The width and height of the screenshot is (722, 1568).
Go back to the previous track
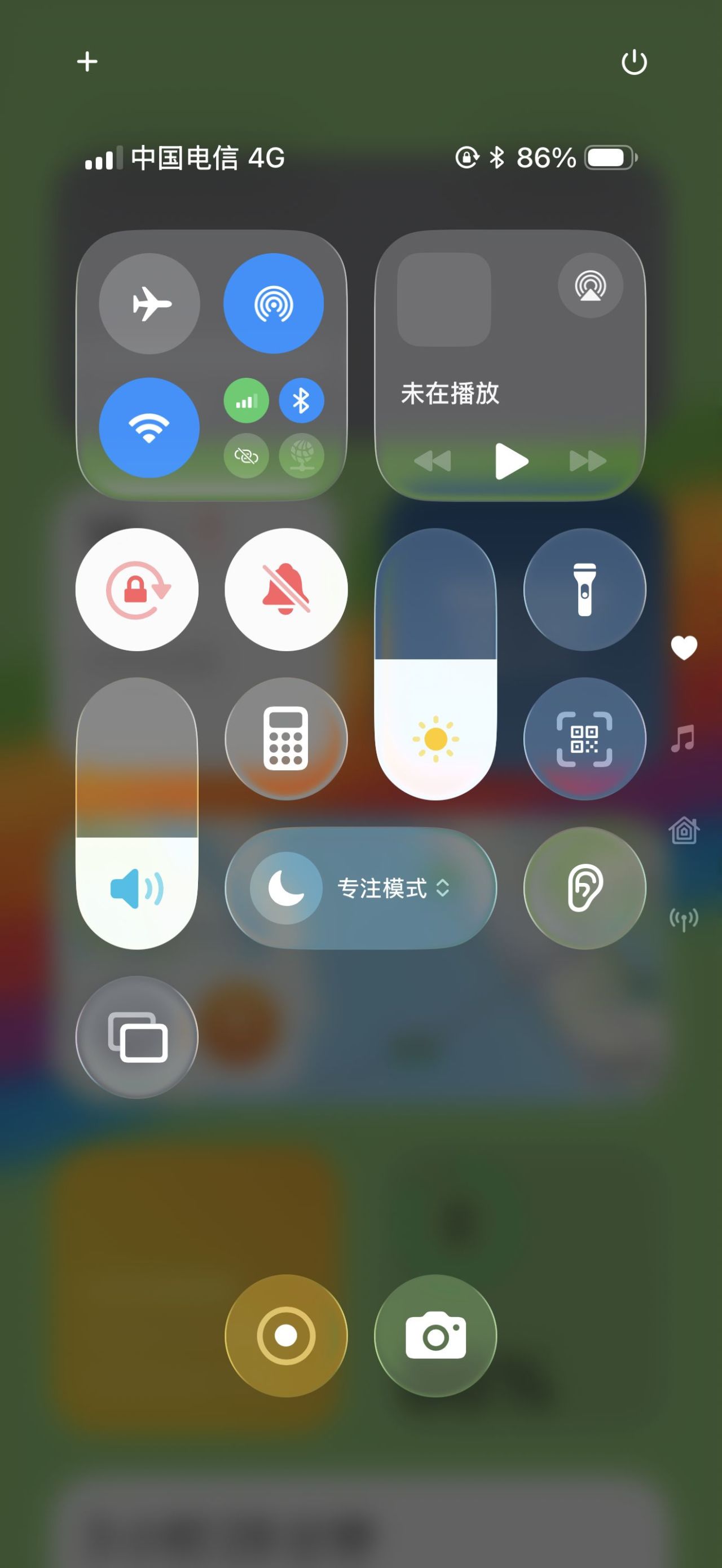click(x=433, y=461)
